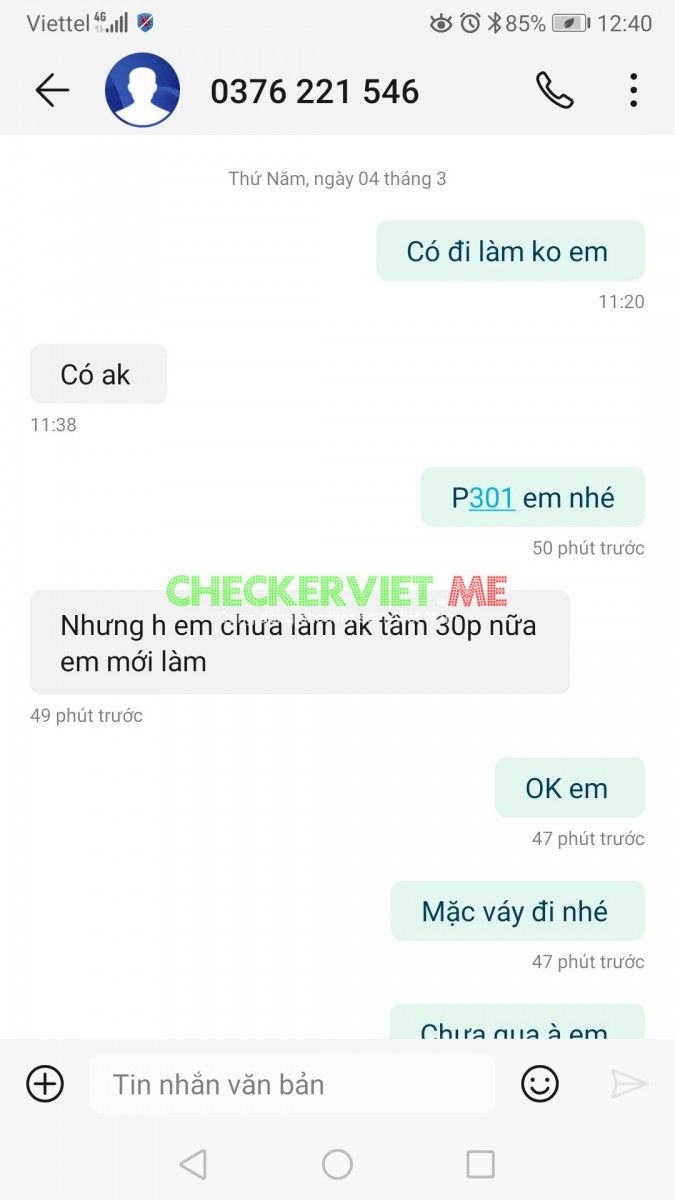The image size is (675, 1200).
Task: Open the emoji smiley picker
Action: click(540, 1084)
